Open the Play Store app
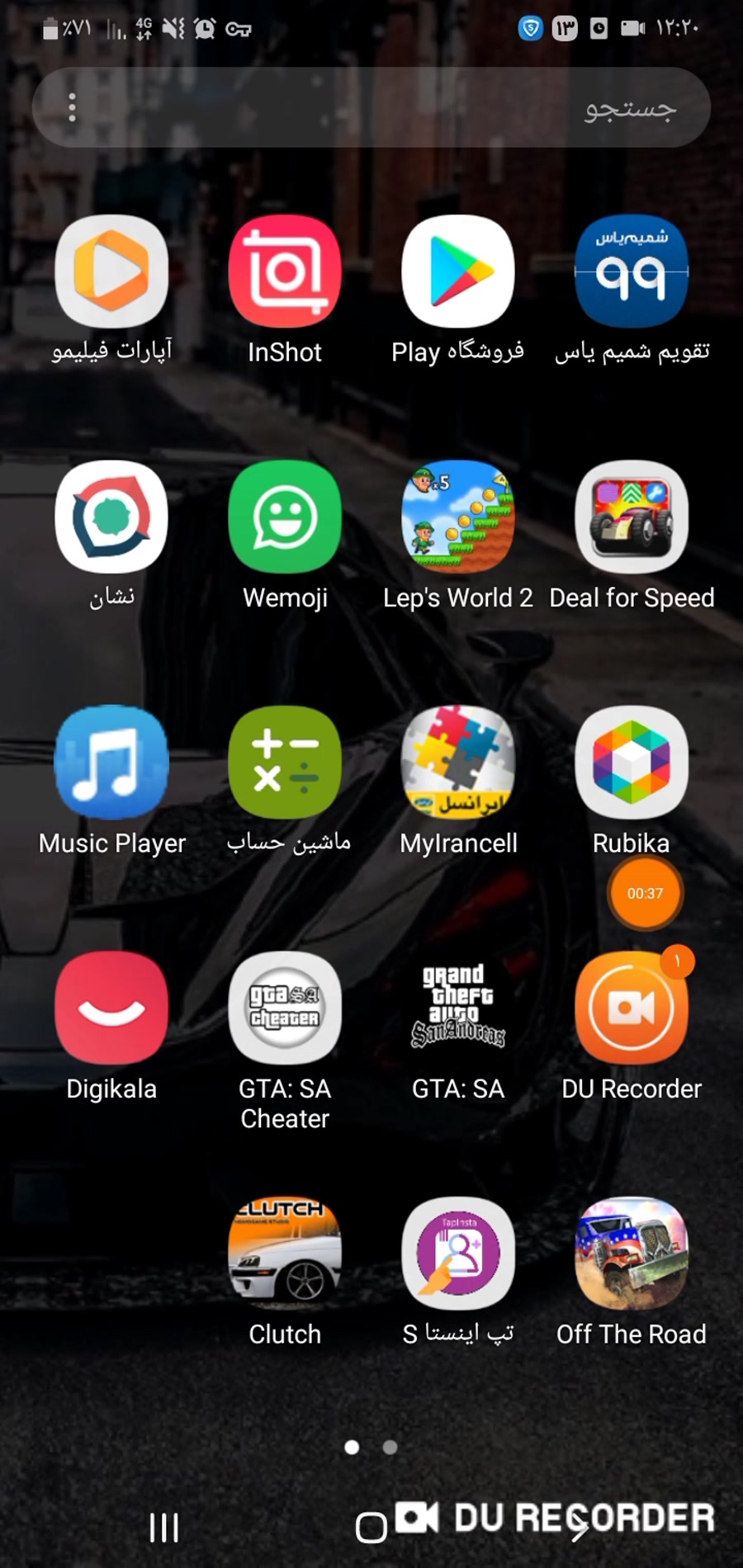The width and height of the screenshot is (743, 1568). (458, 272)
